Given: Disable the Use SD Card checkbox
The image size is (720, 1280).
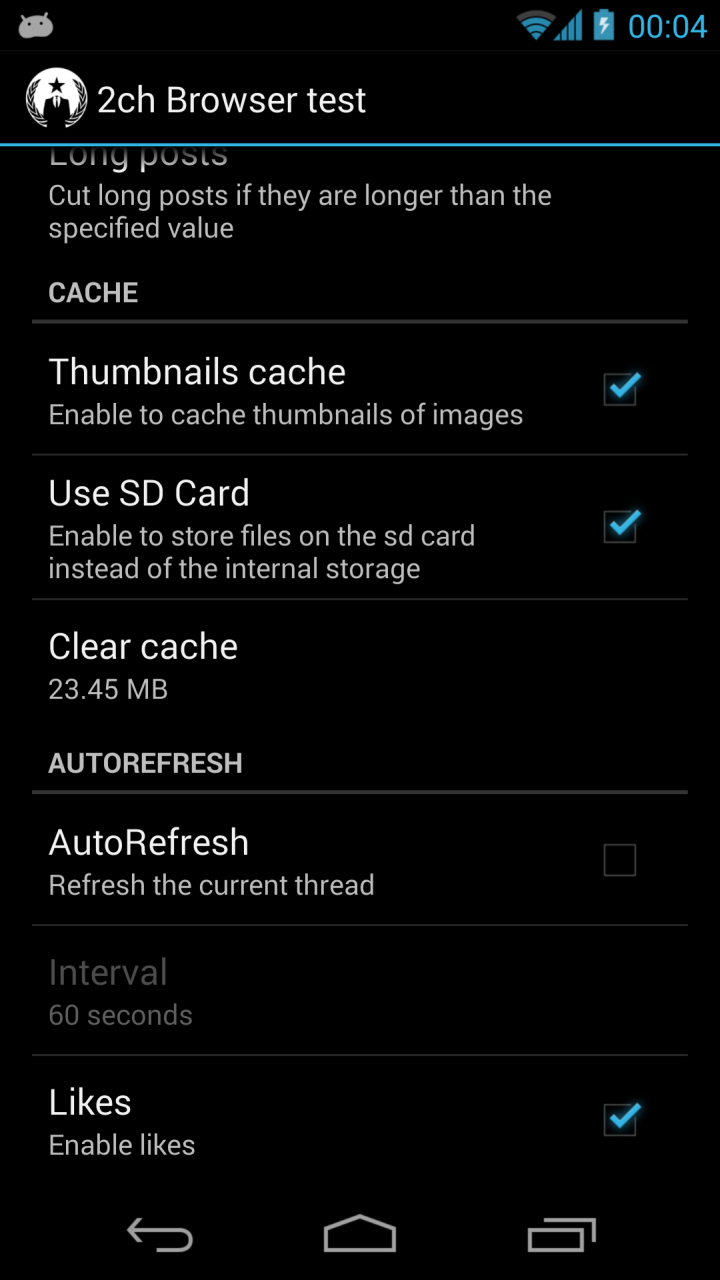Looking at the screenshot, I should (620, 527).
